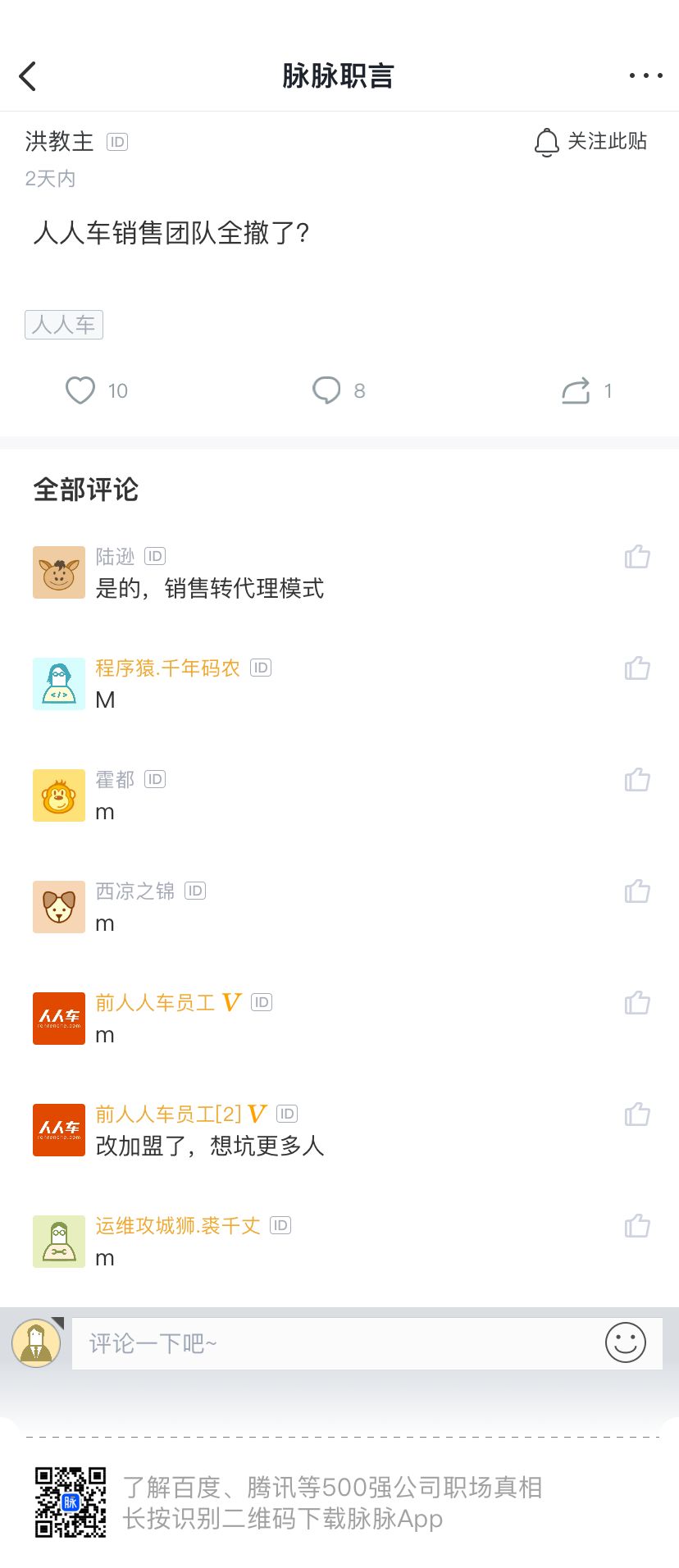Tap the ID badge next to 洪教主
Viewport: 679px width, 1568px height.
(x=116, y=141)
